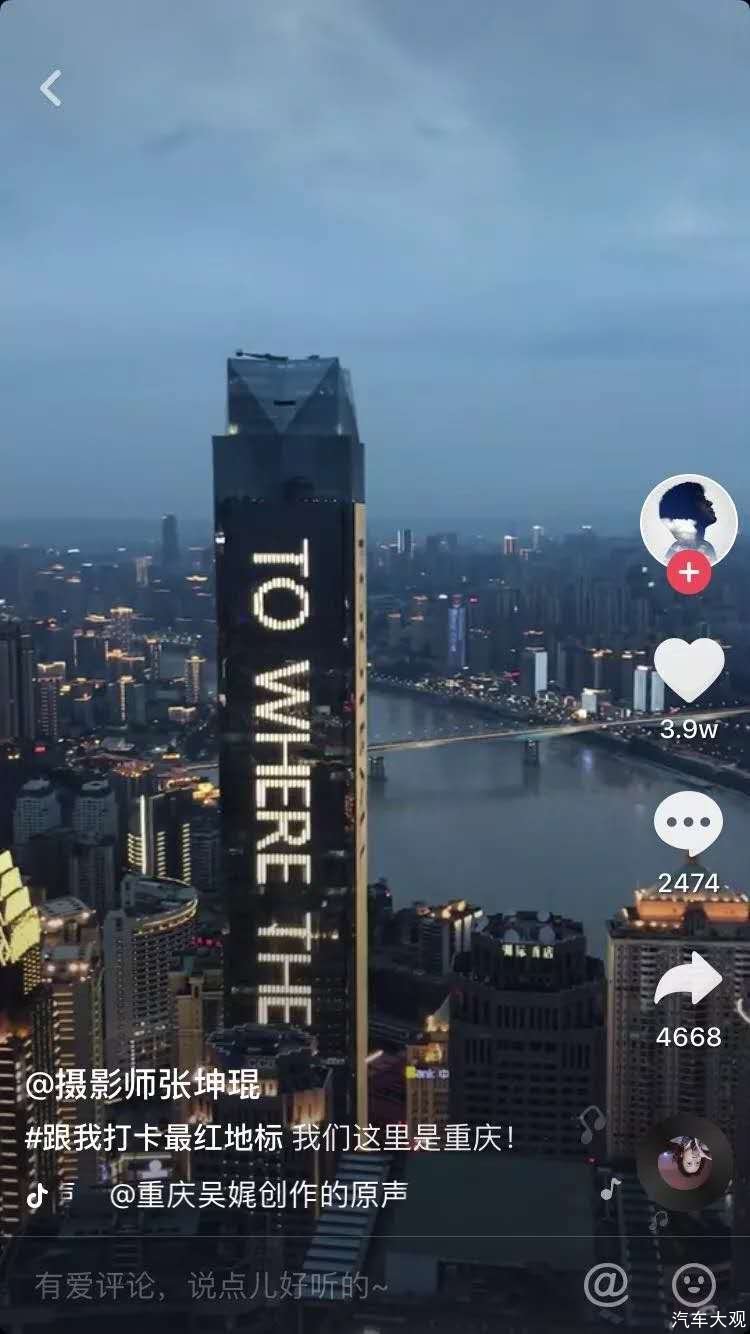This screenshot has width=750, height=1334.
Task: Tap the comment input field
Action: 250,1285
